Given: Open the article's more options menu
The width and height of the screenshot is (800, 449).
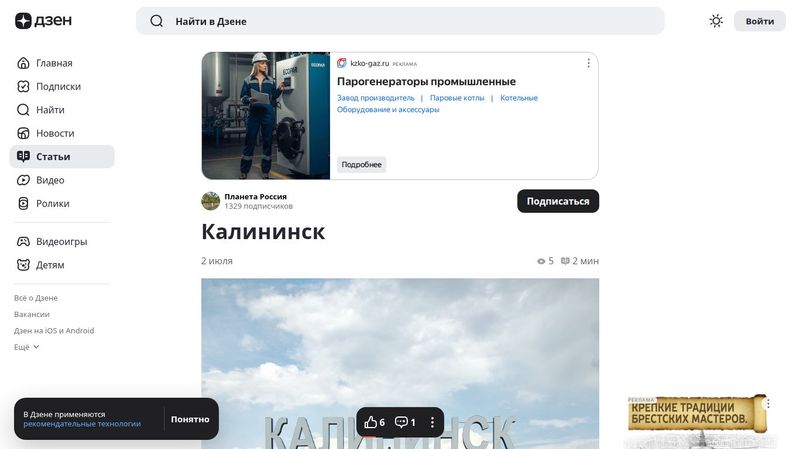Looking at the screenshot, I should 432,422.
